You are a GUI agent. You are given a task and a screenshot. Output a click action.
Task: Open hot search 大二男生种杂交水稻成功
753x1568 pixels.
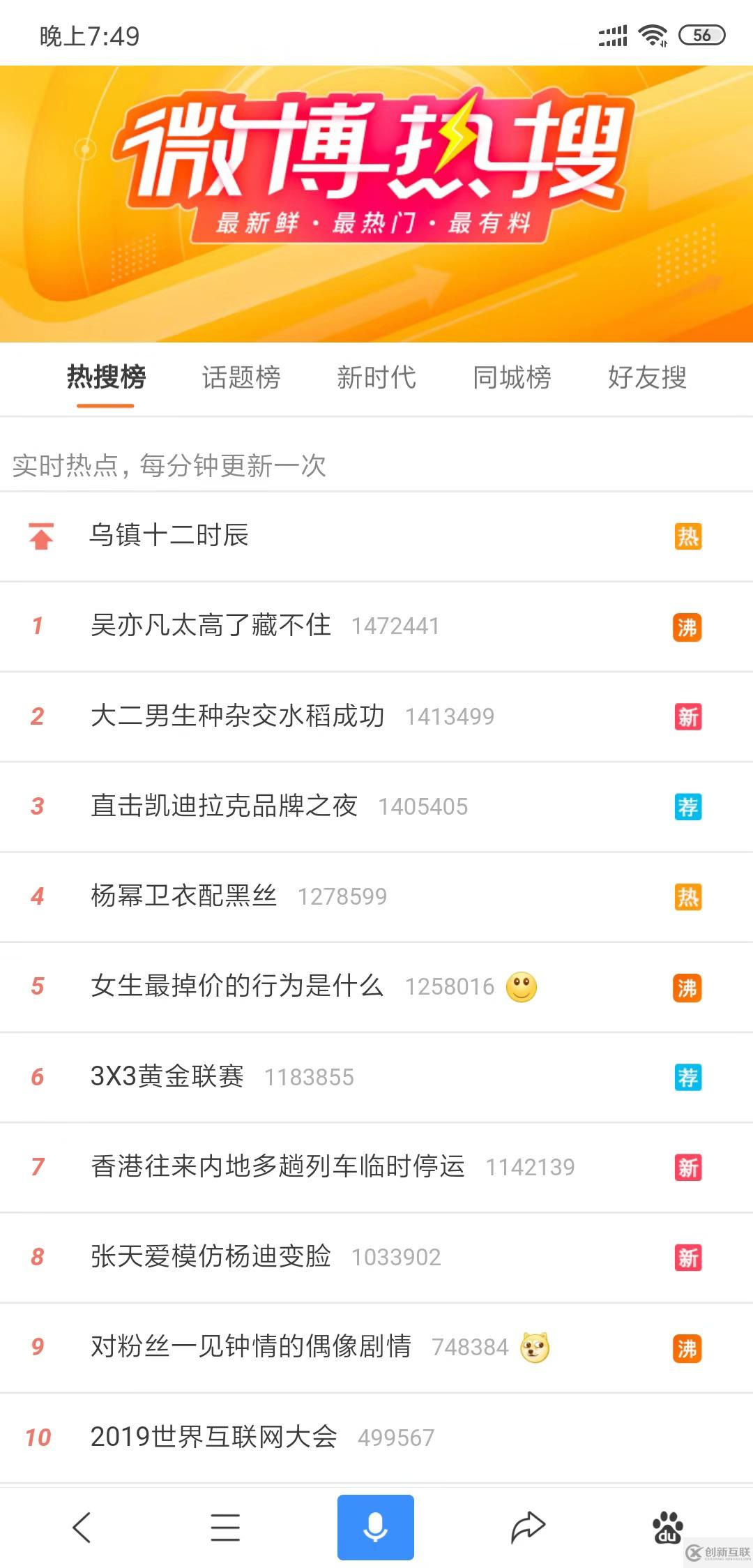click(237, 716)
